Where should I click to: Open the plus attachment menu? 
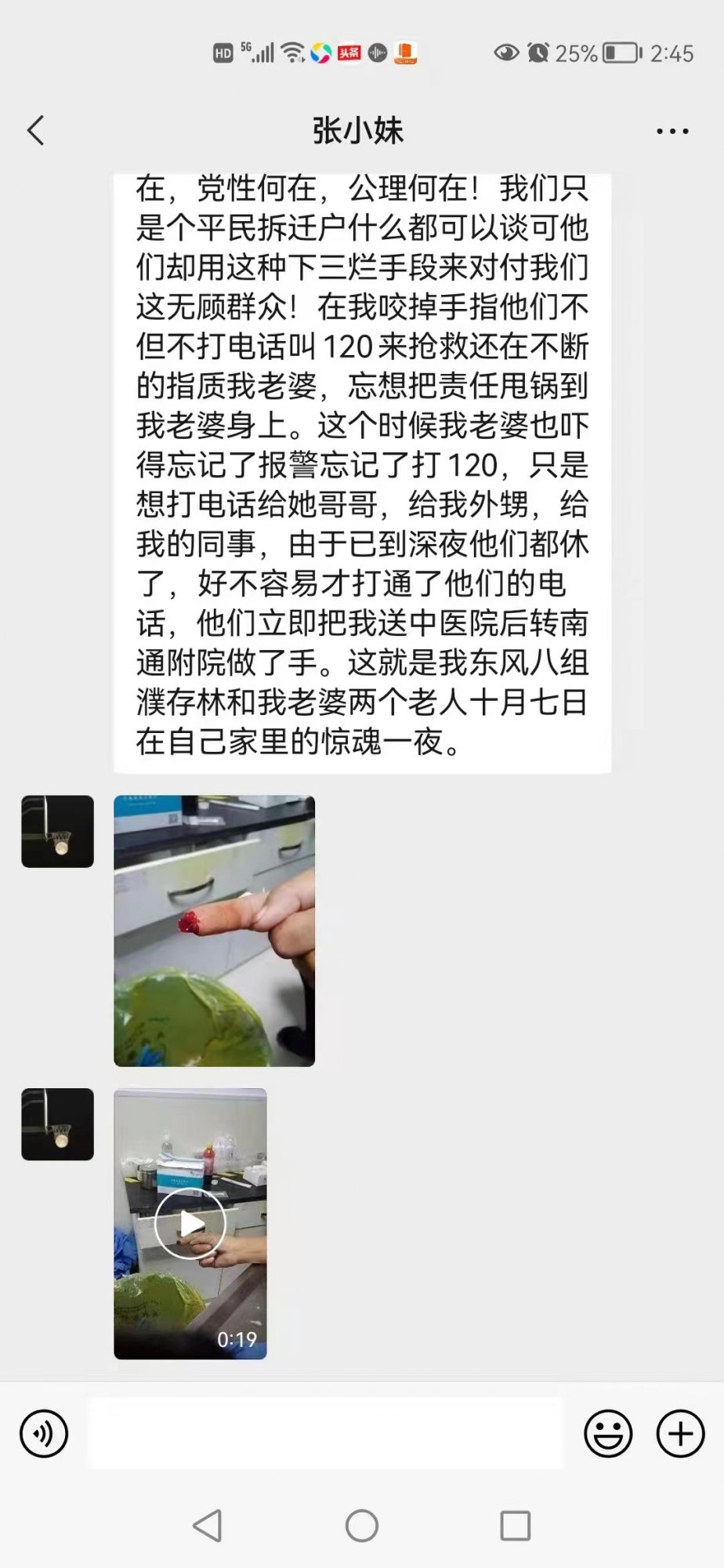click(680, 1432)
